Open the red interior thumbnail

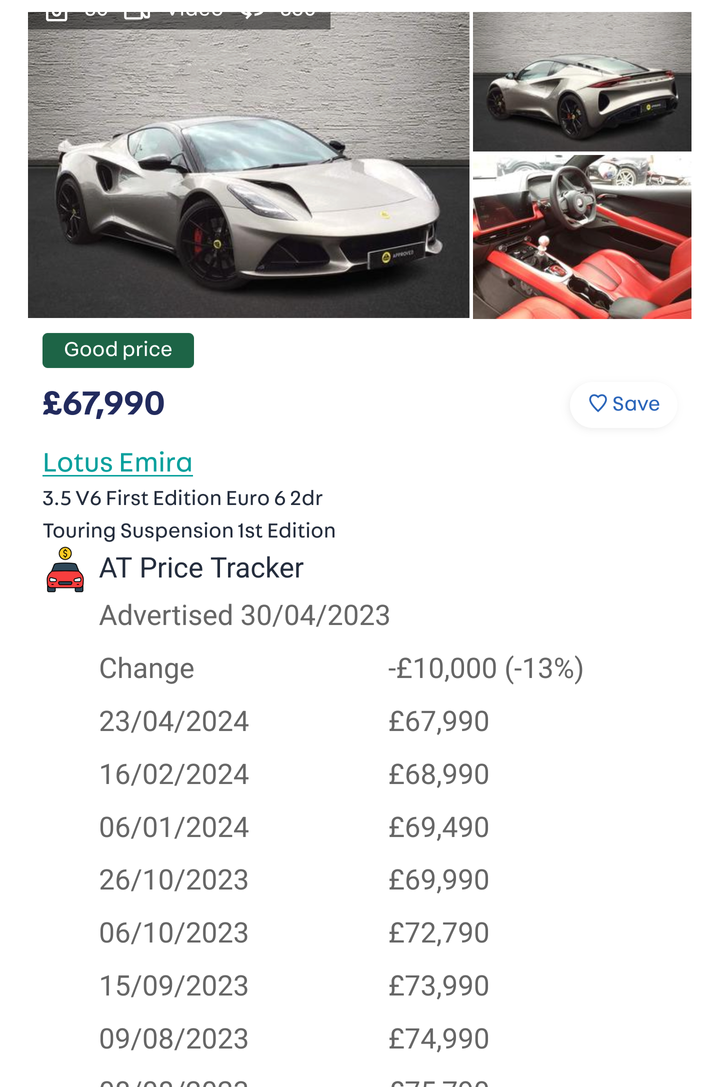[x=581, y=236]
